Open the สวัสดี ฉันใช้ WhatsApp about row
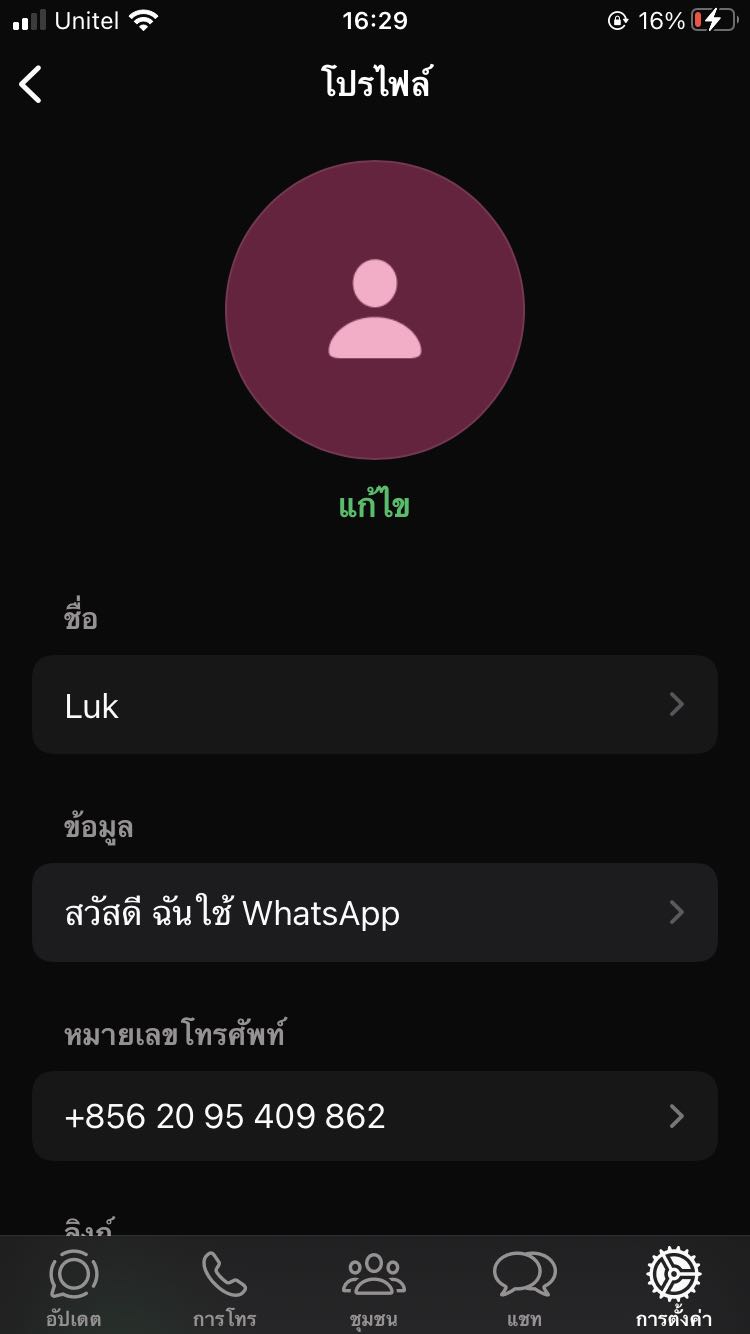This screenshot has height=1334, width=750. (375, 913)
